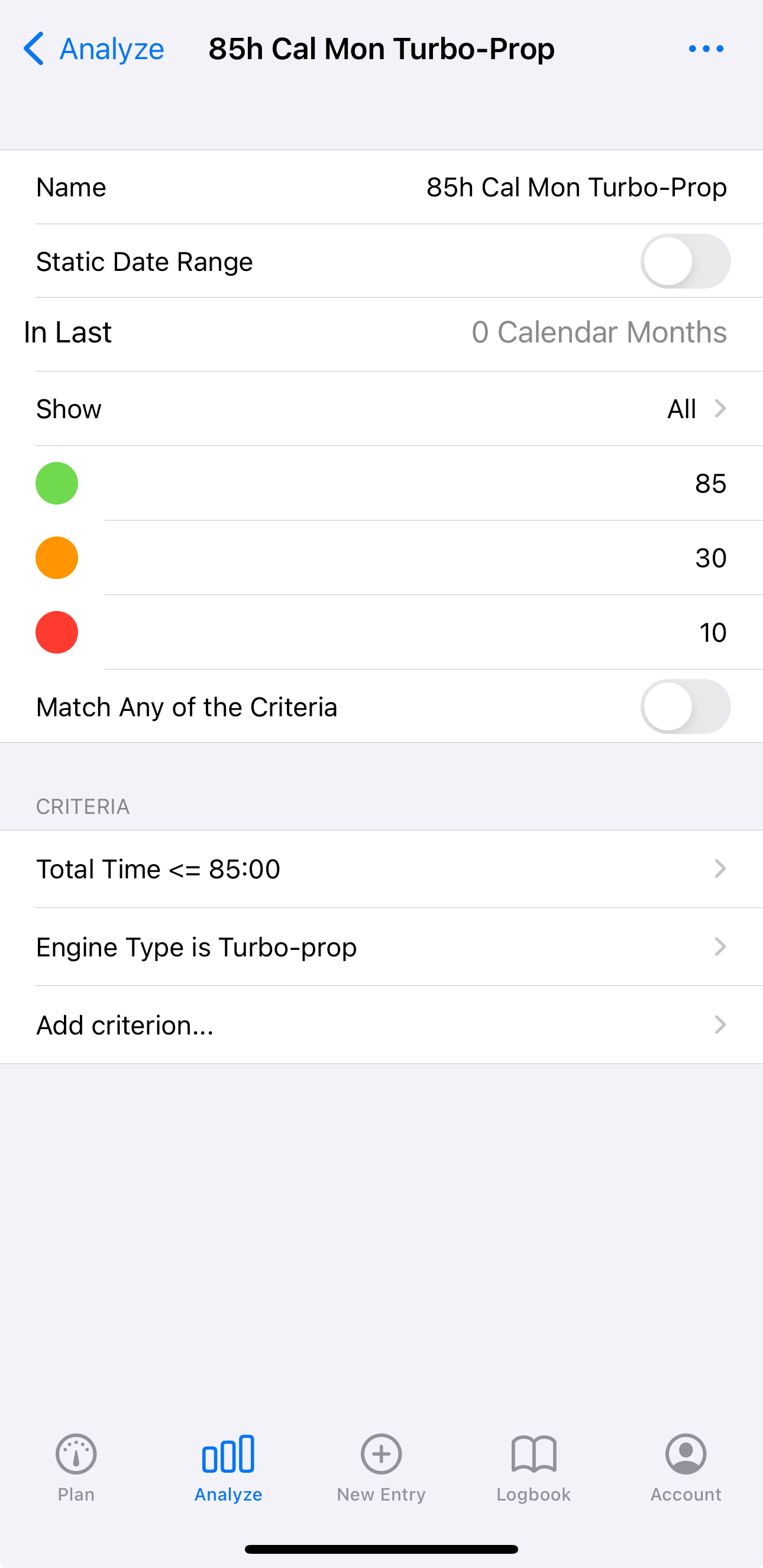Turn on Match Any of the Criteria
763x1568 pixels.
[x=685, y=707]
